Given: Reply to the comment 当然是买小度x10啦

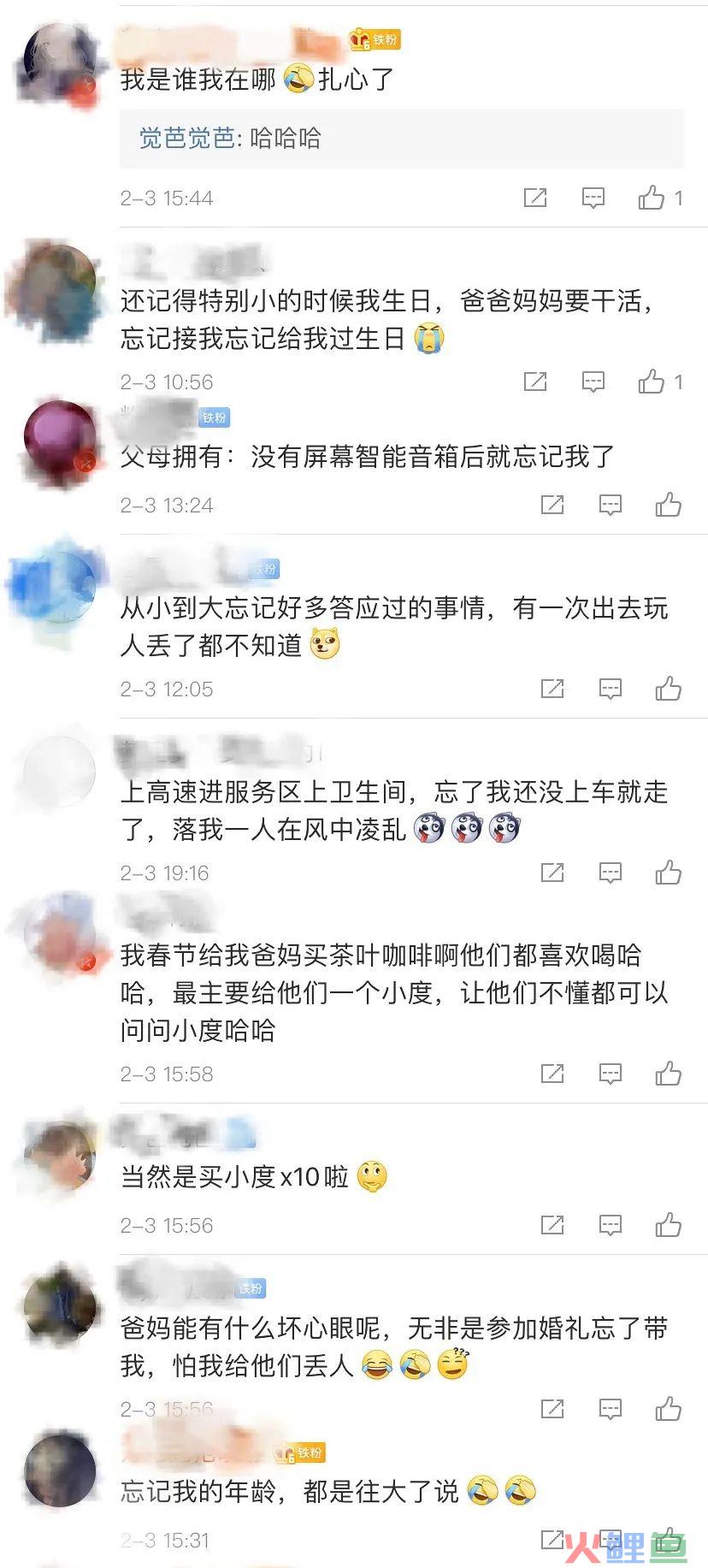Looking at the screenshot, I should [x=610, y=1225].
